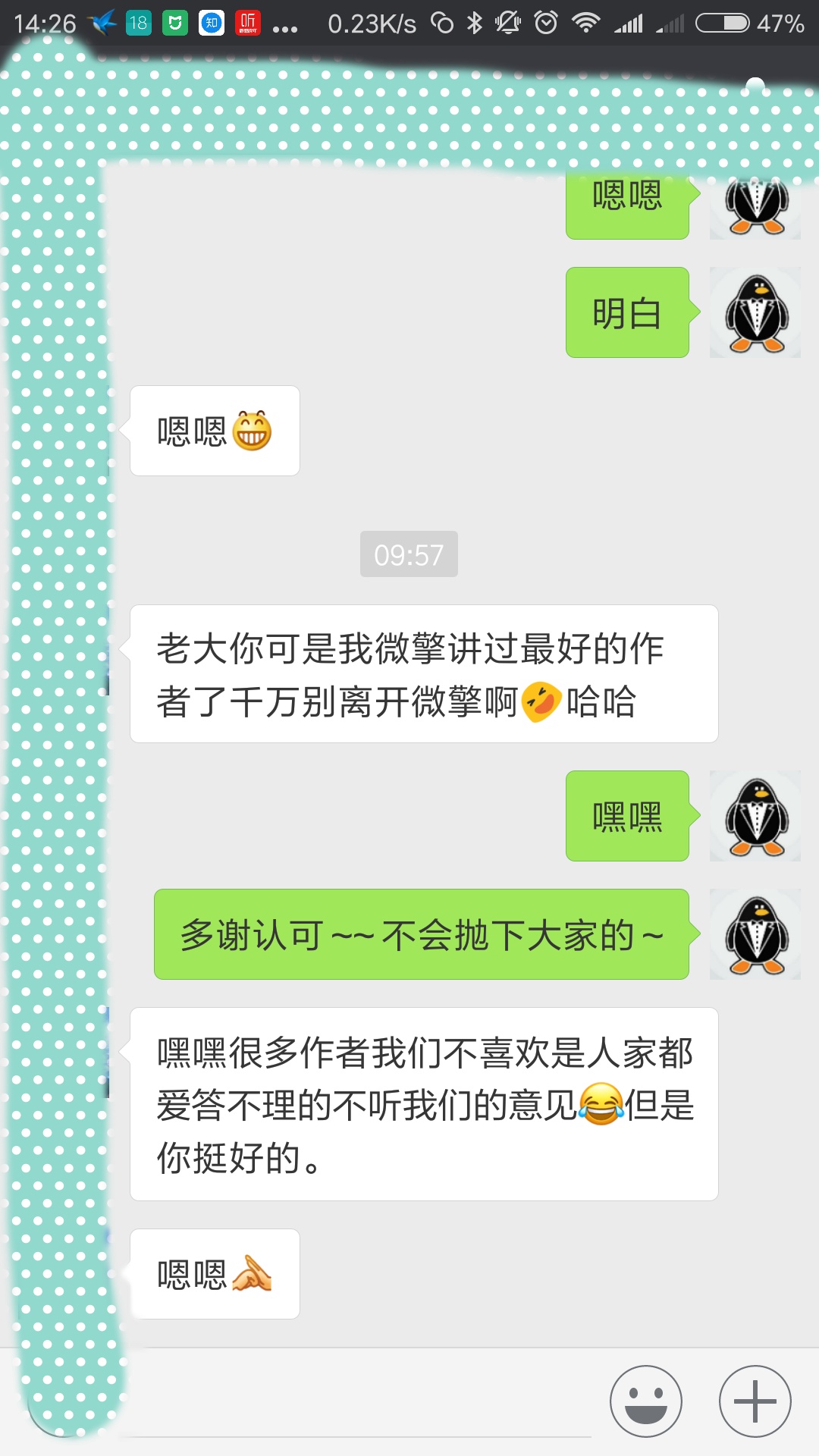Tap the penguin avatar beside 多谢认可 message
The width and height of the screenshot is (819, 1456).
coord(755,934)
